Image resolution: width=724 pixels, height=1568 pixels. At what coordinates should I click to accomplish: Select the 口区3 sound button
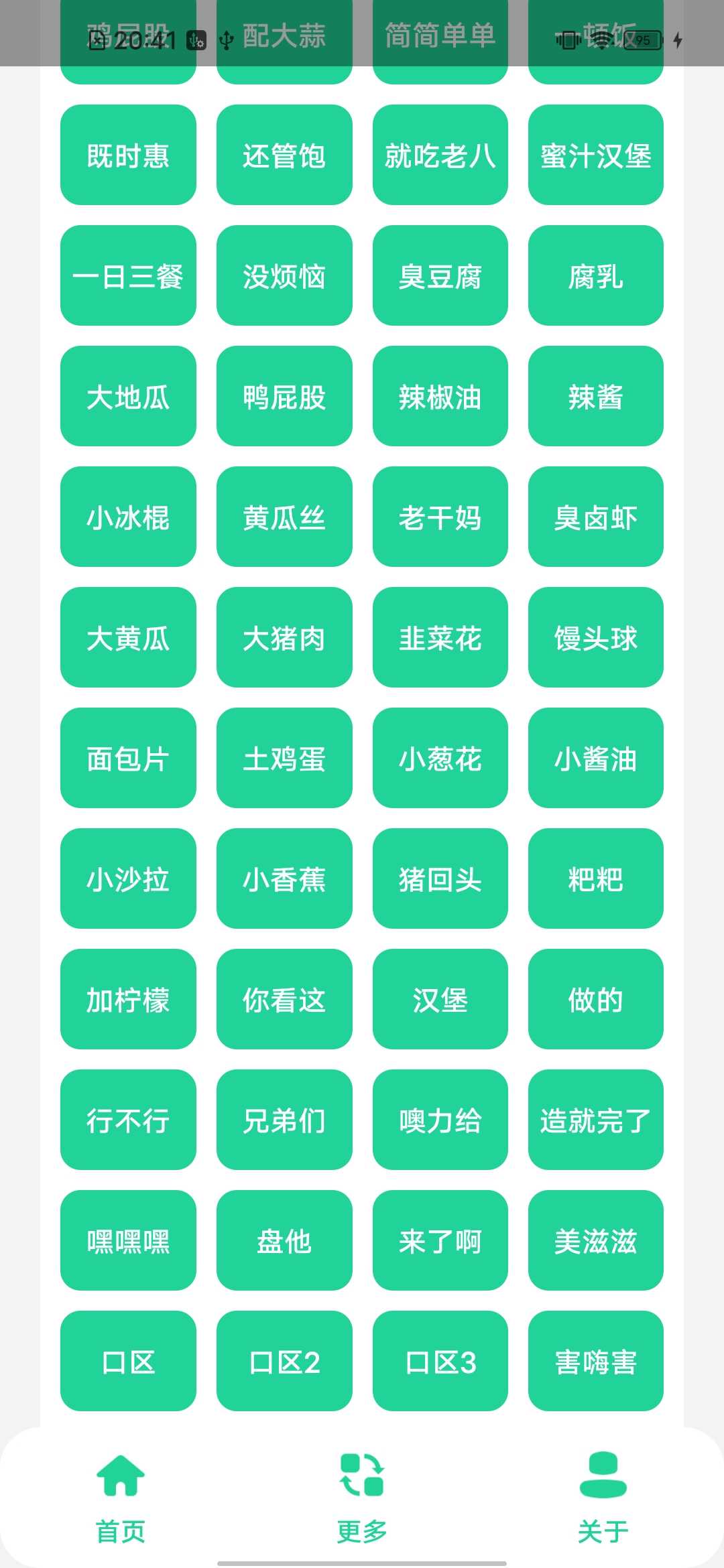[440, 1363]
